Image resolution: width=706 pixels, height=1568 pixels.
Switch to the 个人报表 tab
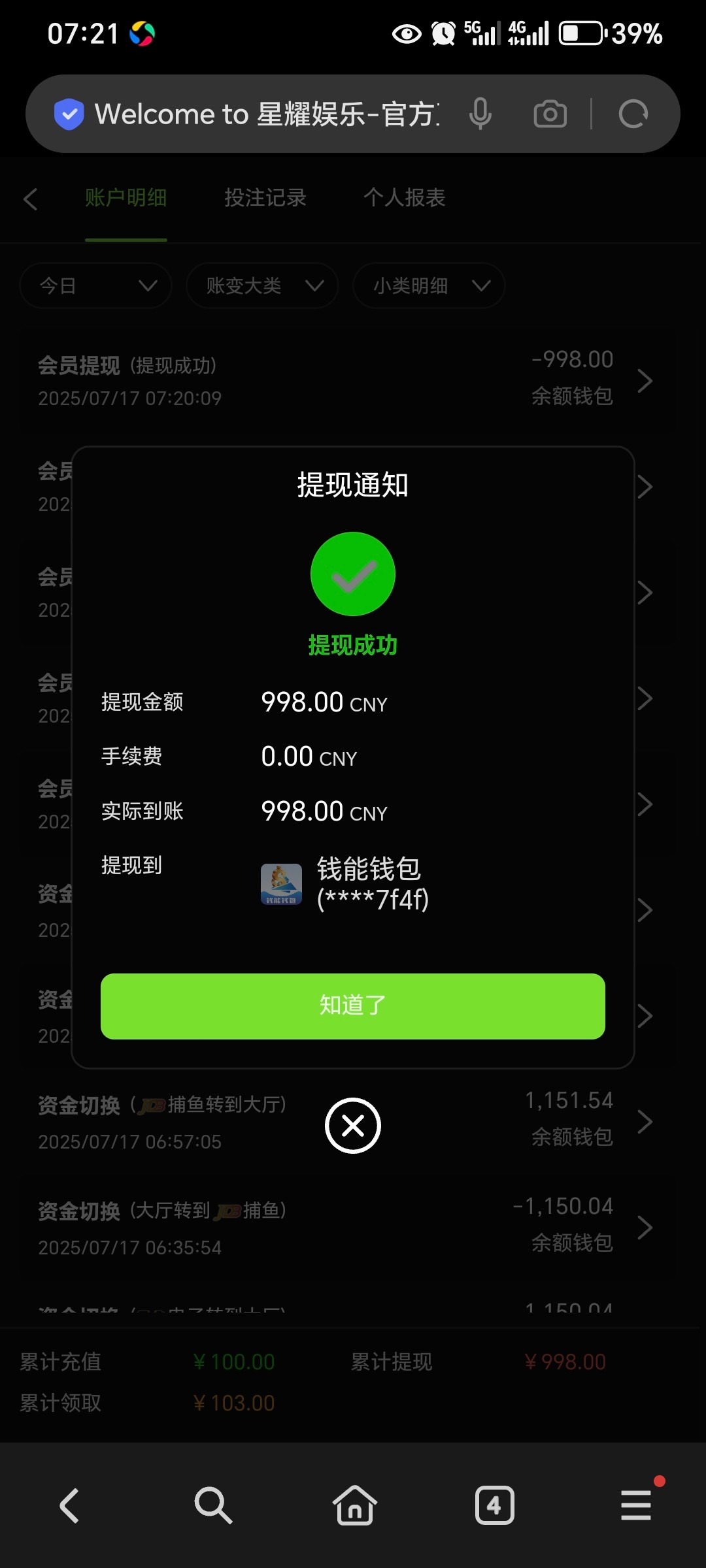(405, 197)
